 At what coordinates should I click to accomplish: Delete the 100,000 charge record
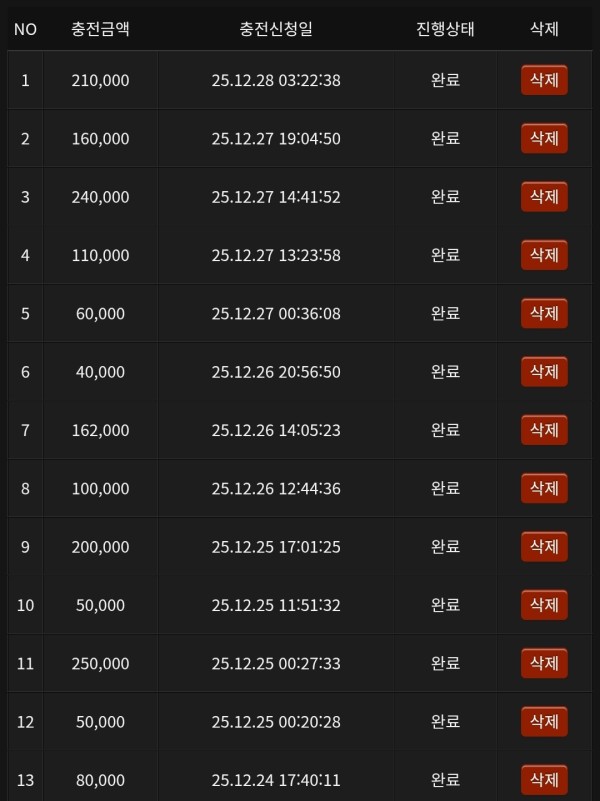pyautogui.click(x=544, y=488)
